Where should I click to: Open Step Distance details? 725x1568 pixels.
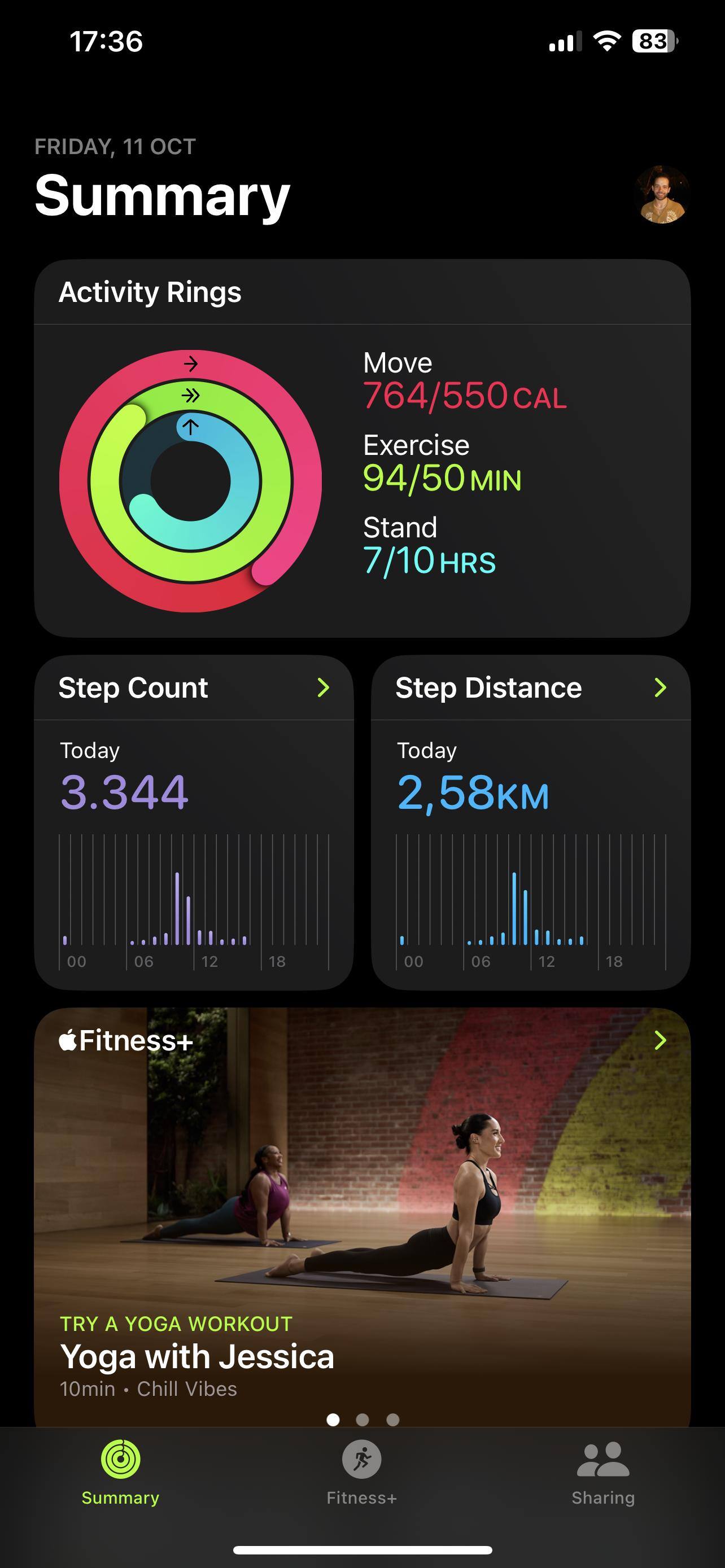click(x=530, y=689)
